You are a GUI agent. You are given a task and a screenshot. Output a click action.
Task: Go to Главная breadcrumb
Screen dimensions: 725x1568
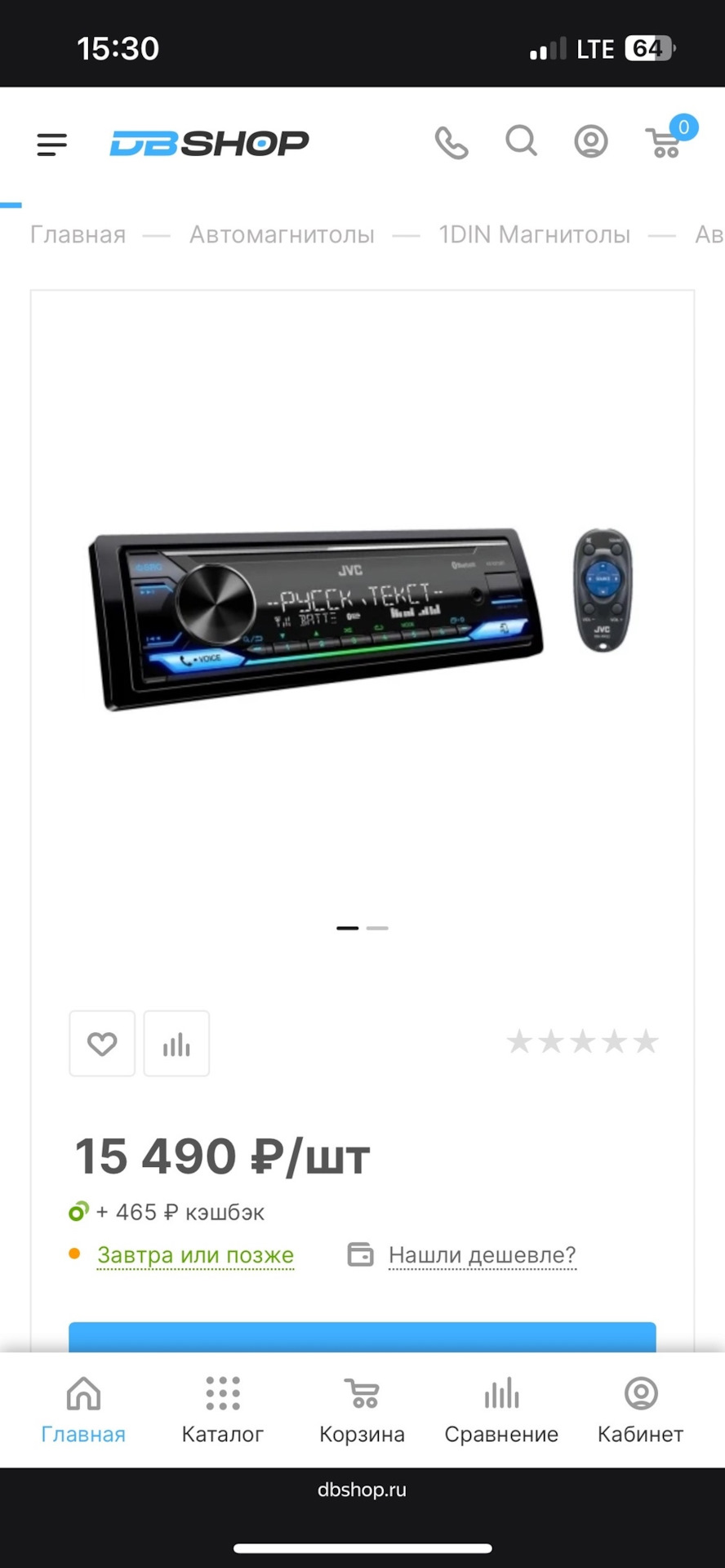point(78,235)
